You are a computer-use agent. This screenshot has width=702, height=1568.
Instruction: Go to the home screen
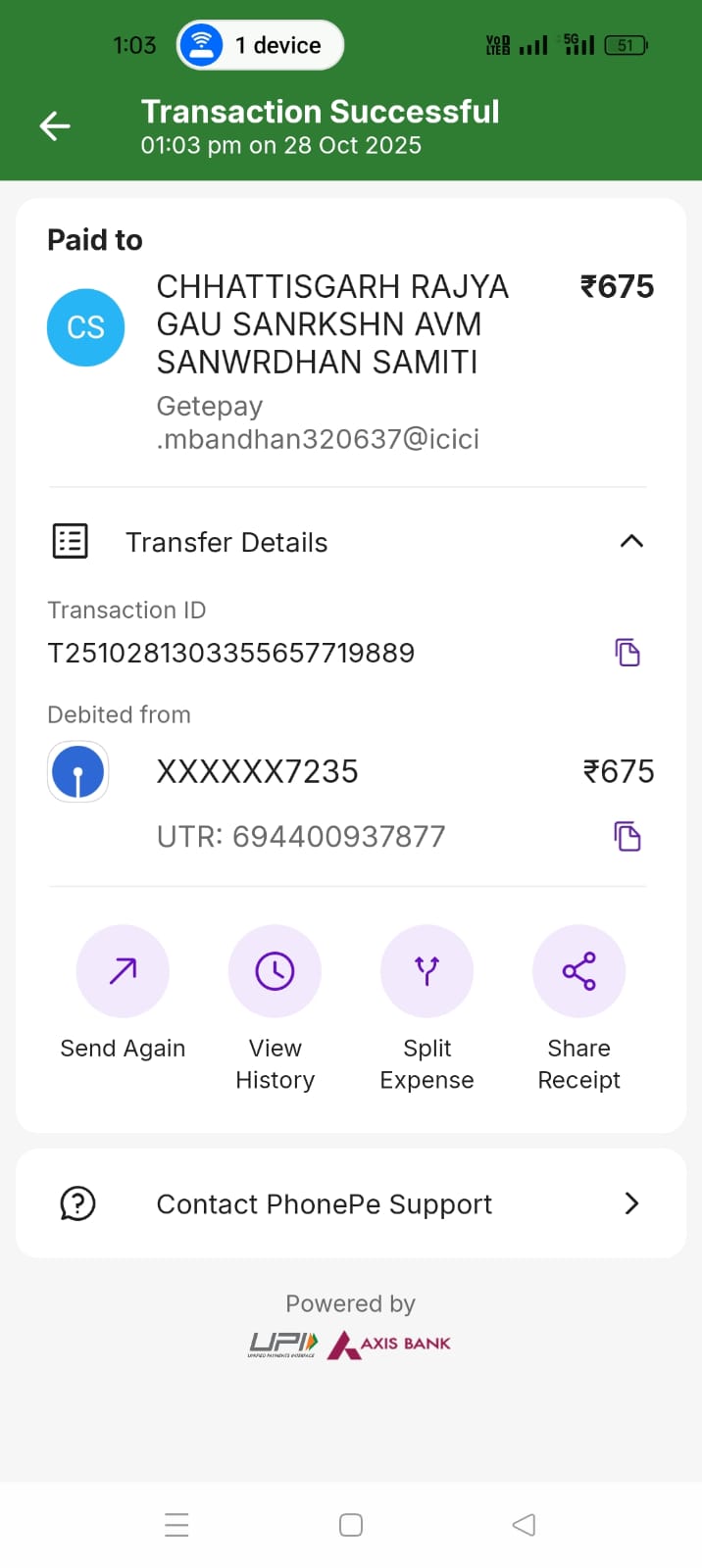coord(351,1525)
